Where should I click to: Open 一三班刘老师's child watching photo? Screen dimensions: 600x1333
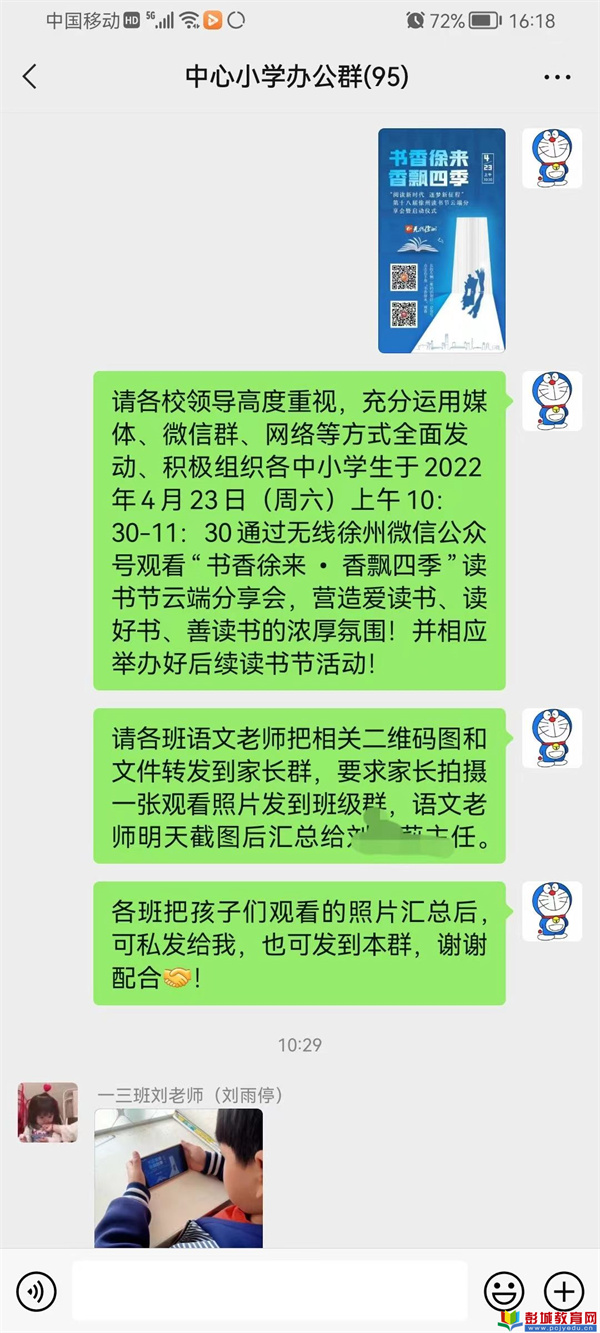click(178, 1177)
